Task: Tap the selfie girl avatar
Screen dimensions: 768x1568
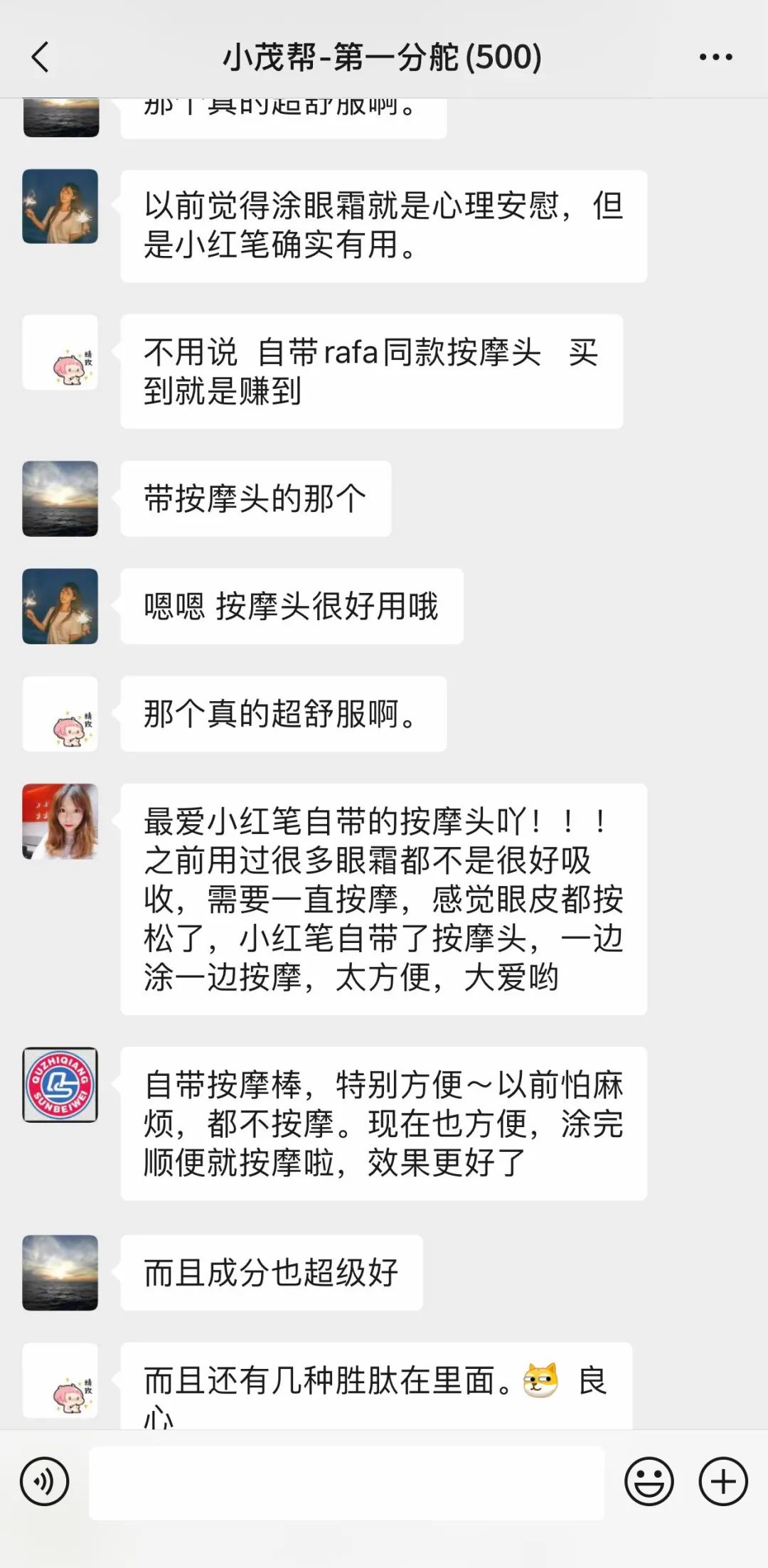Action: (x=60, y=821)
